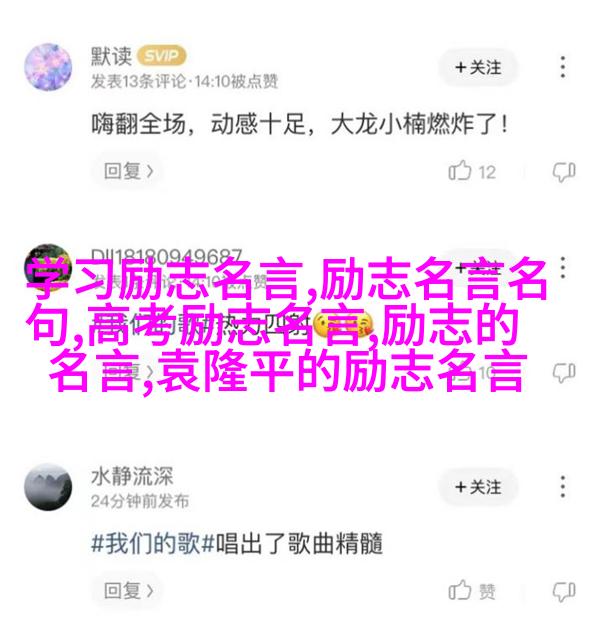Follow the user 水静流深

point(477,487)
